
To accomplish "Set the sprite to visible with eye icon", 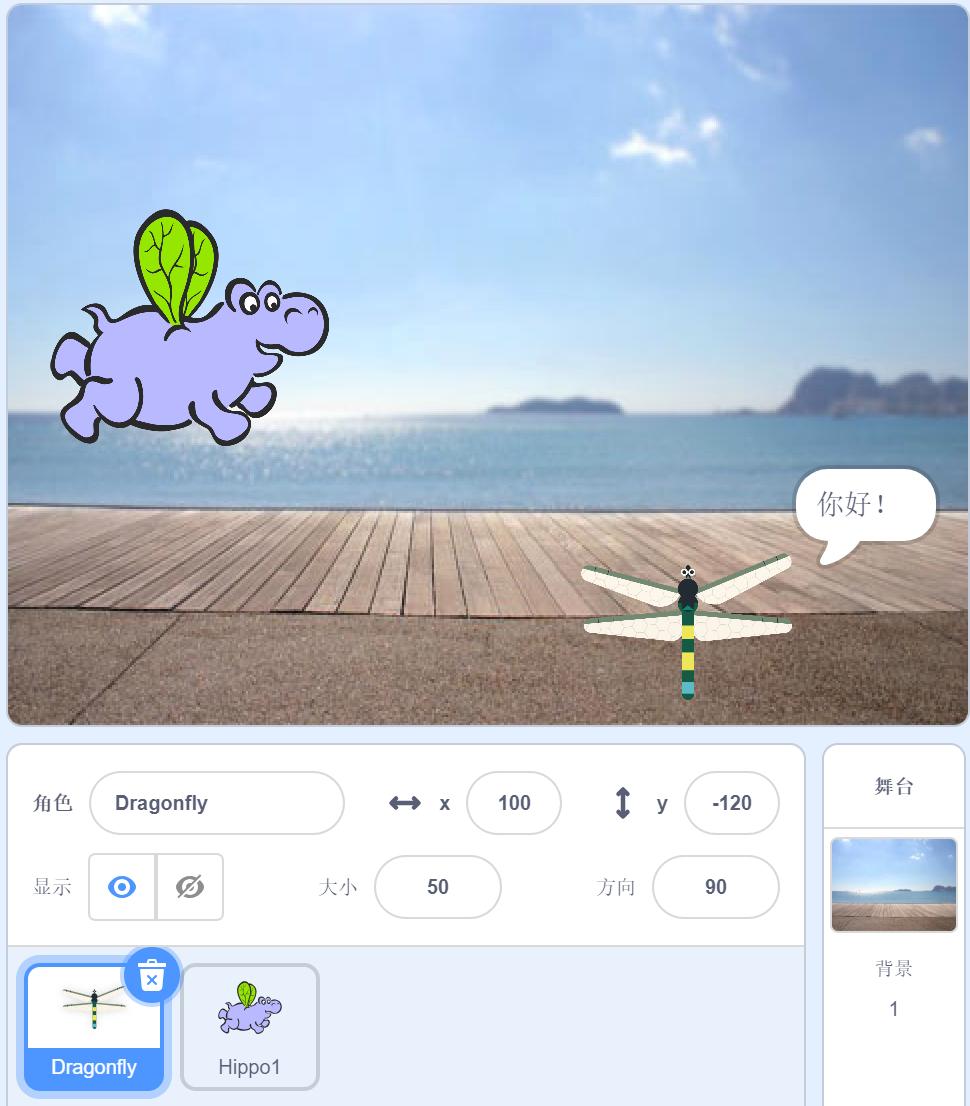I will 122,887.
